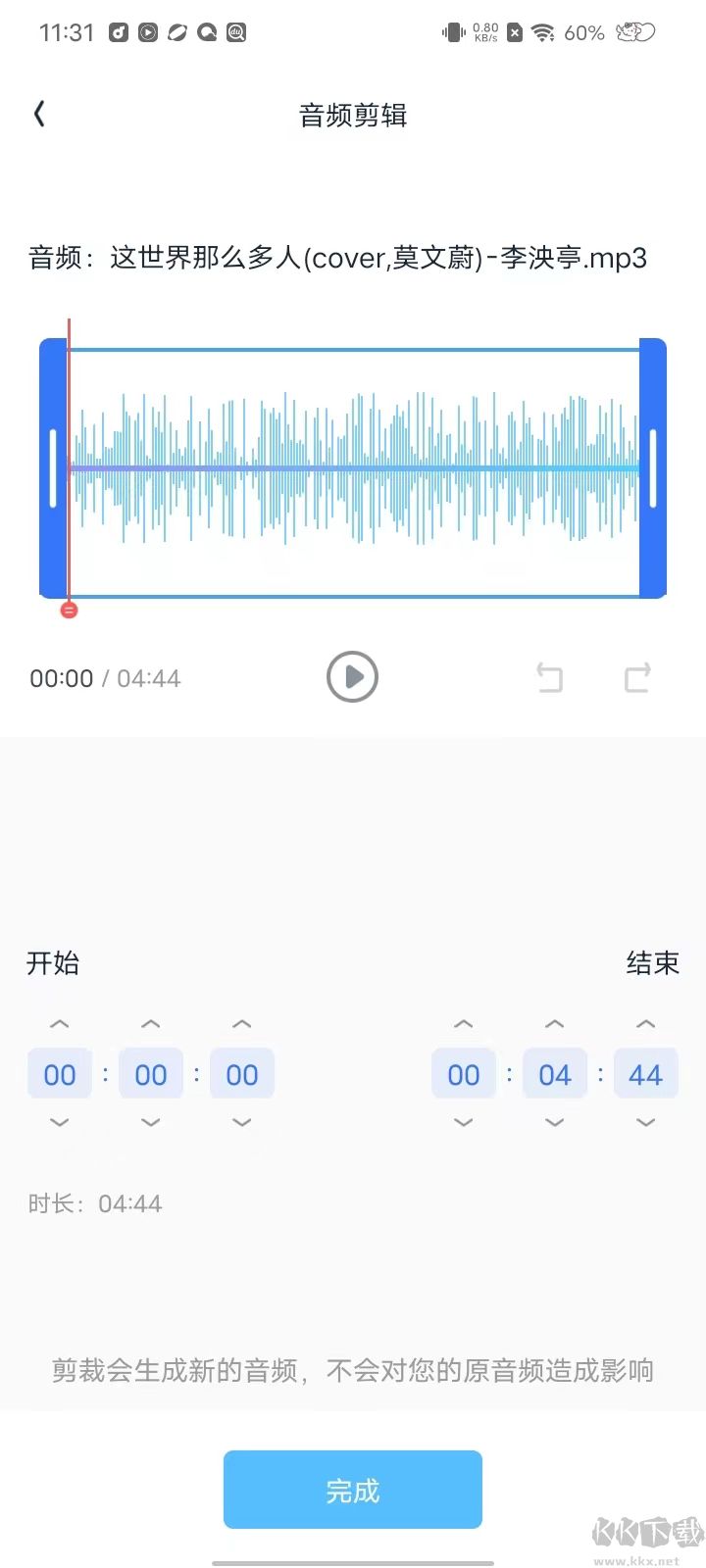Tap the end time seconds field showing 44
Screen dimensions: 706x1568
(x=645, y=1074)
